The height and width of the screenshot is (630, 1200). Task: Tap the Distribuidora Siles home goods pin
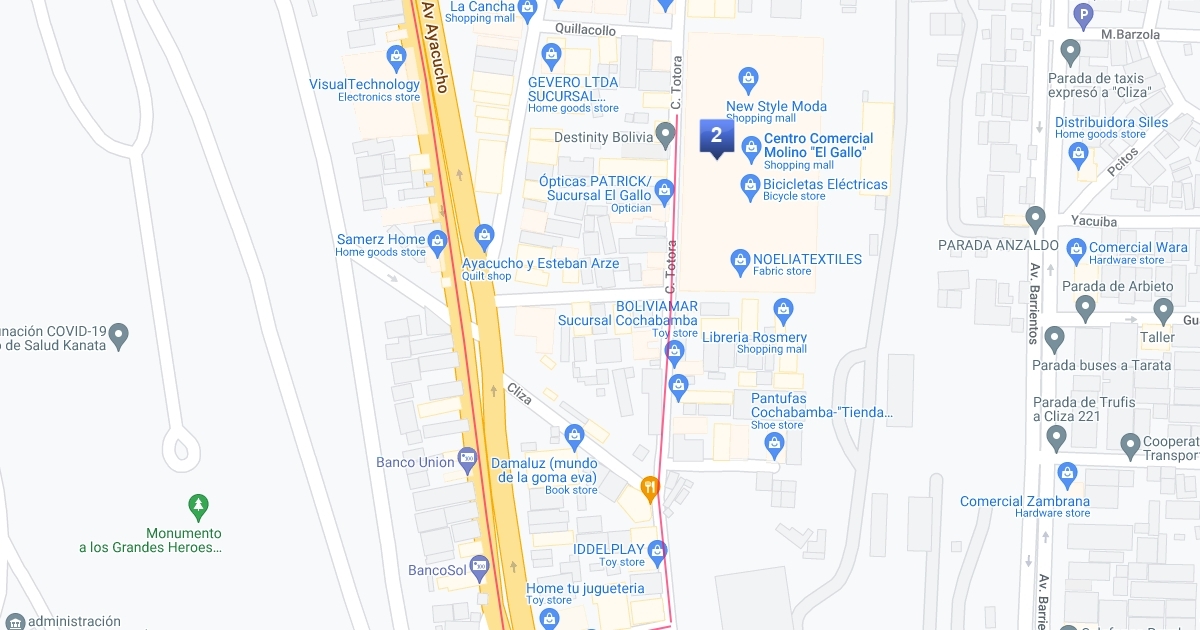pos(1078,153)
